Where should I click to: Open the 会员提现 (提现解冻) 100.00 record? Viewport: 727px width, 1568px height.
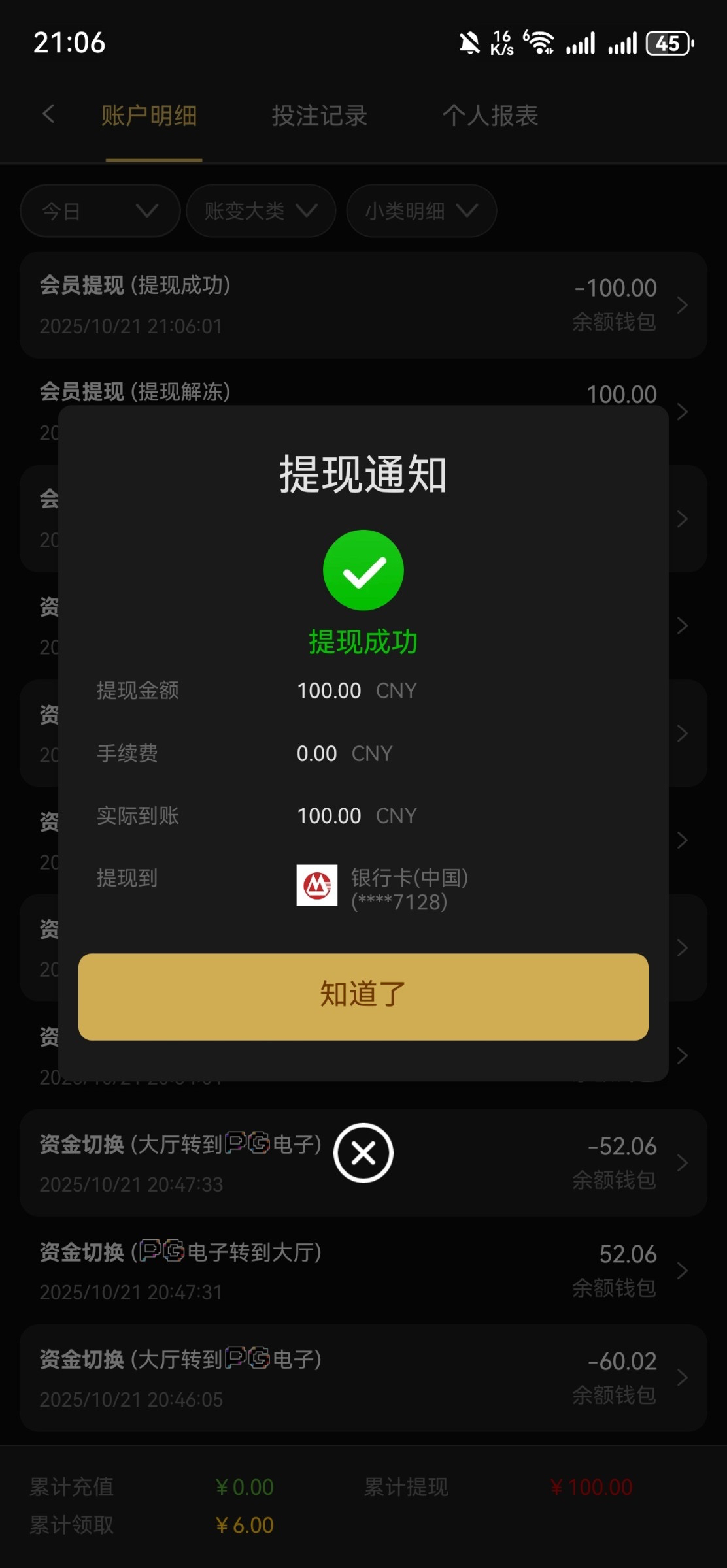coord(363,391)
